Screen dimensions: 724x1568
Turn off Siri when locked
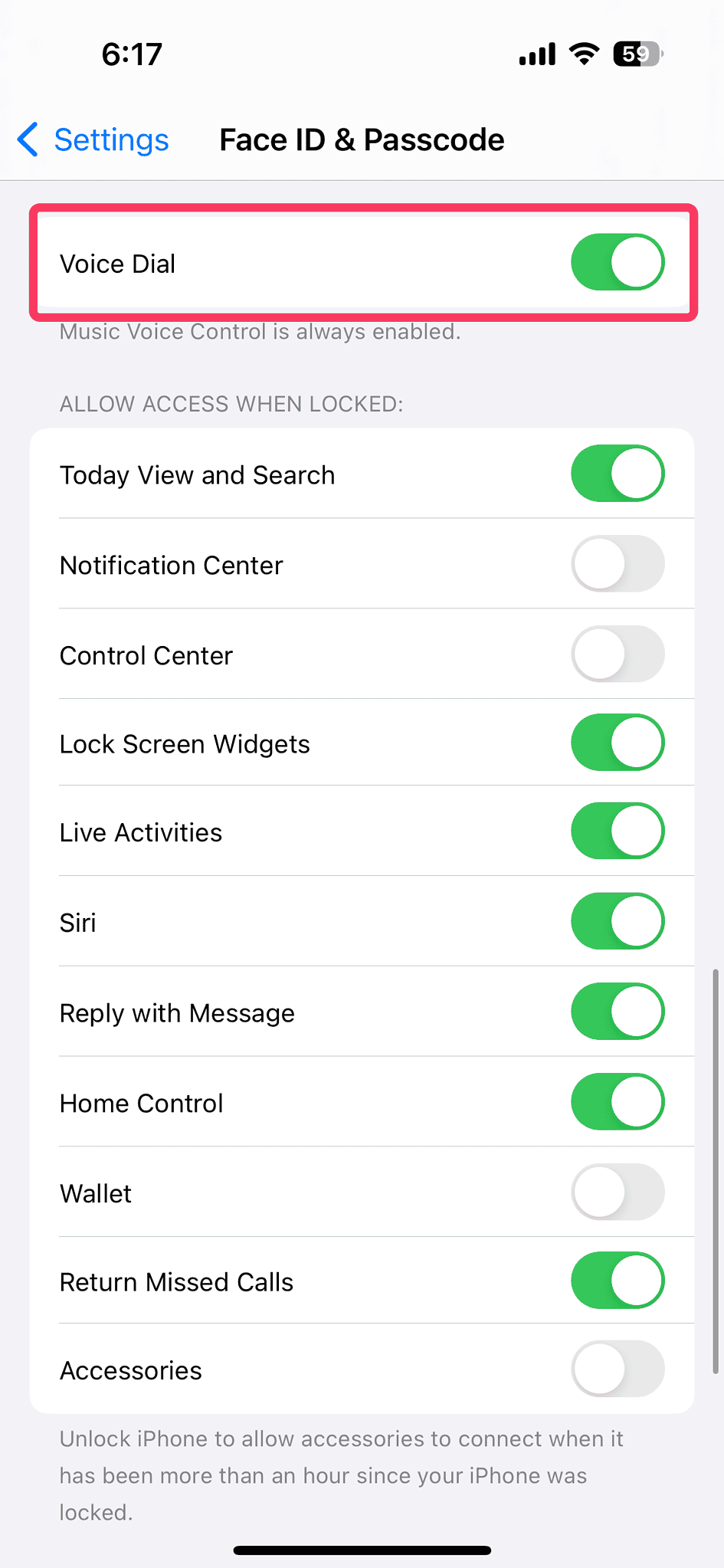618,921
